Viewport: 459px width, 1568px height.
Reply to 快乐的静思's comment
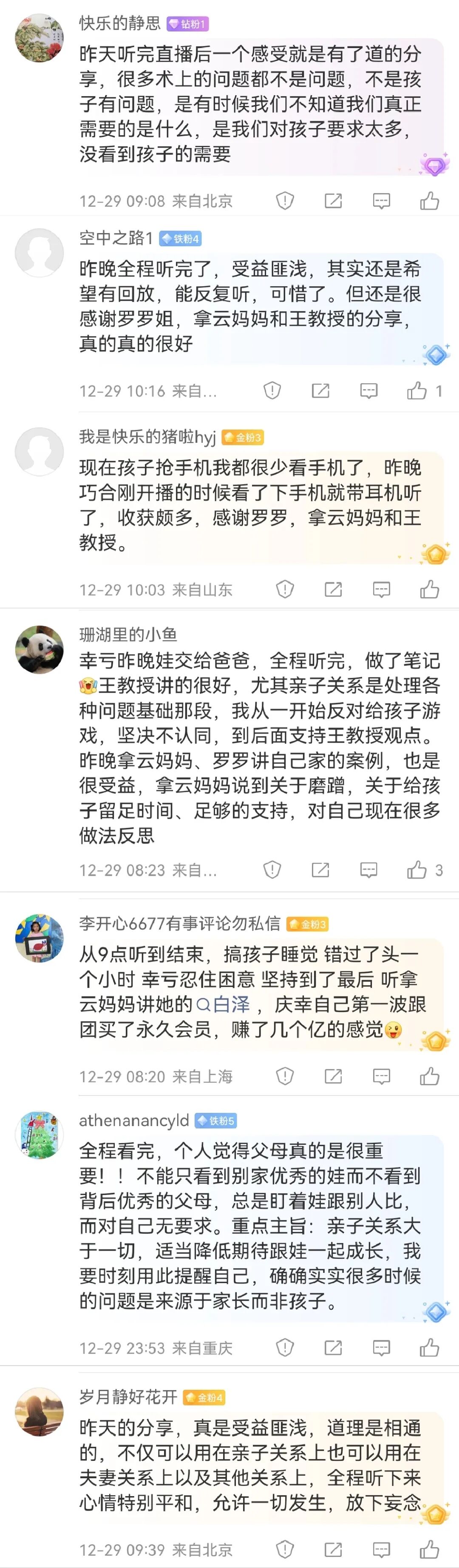click(381, 201)
